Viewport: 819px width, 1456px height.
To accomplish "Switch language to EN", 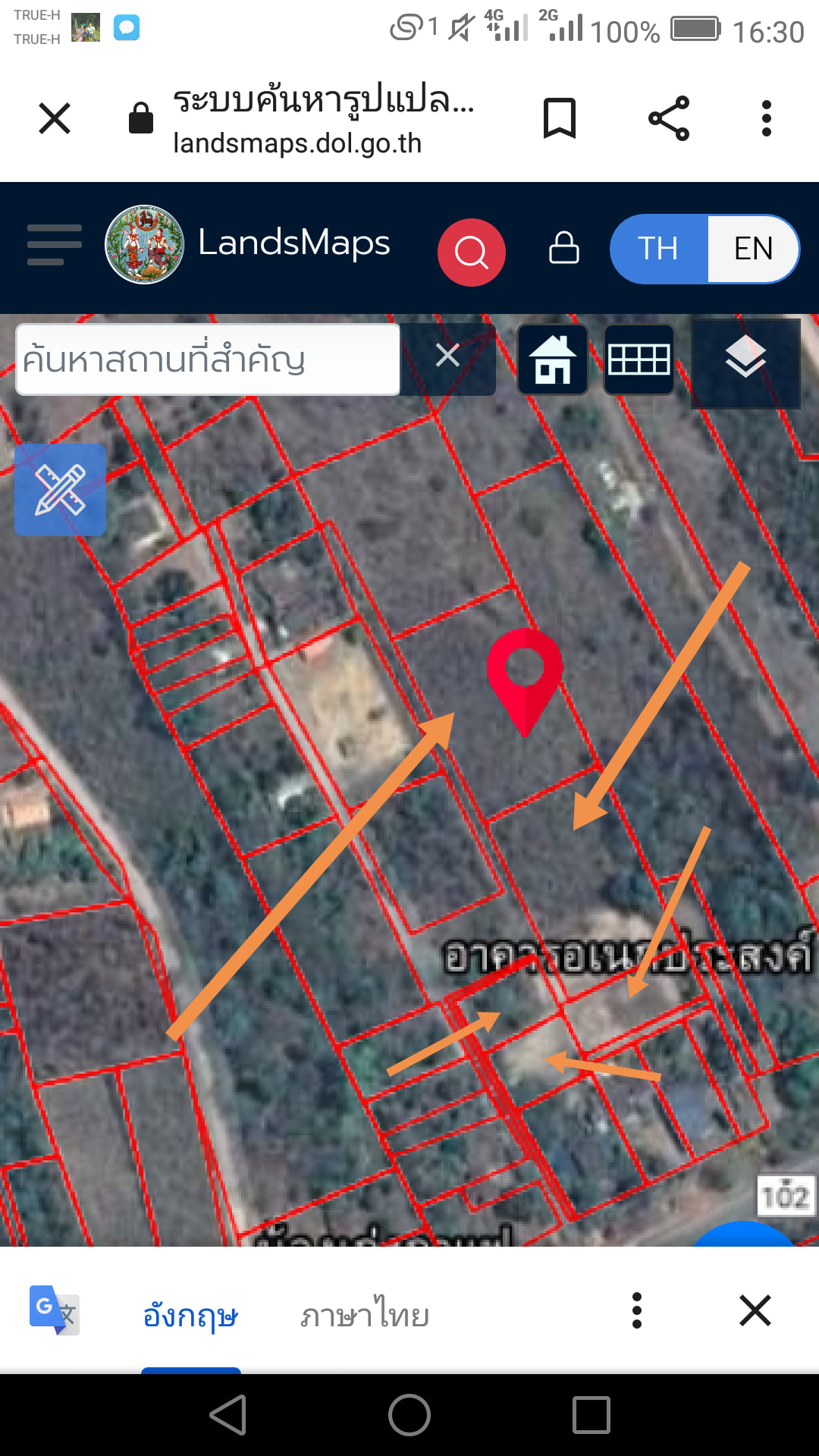I will pos(753,249).
